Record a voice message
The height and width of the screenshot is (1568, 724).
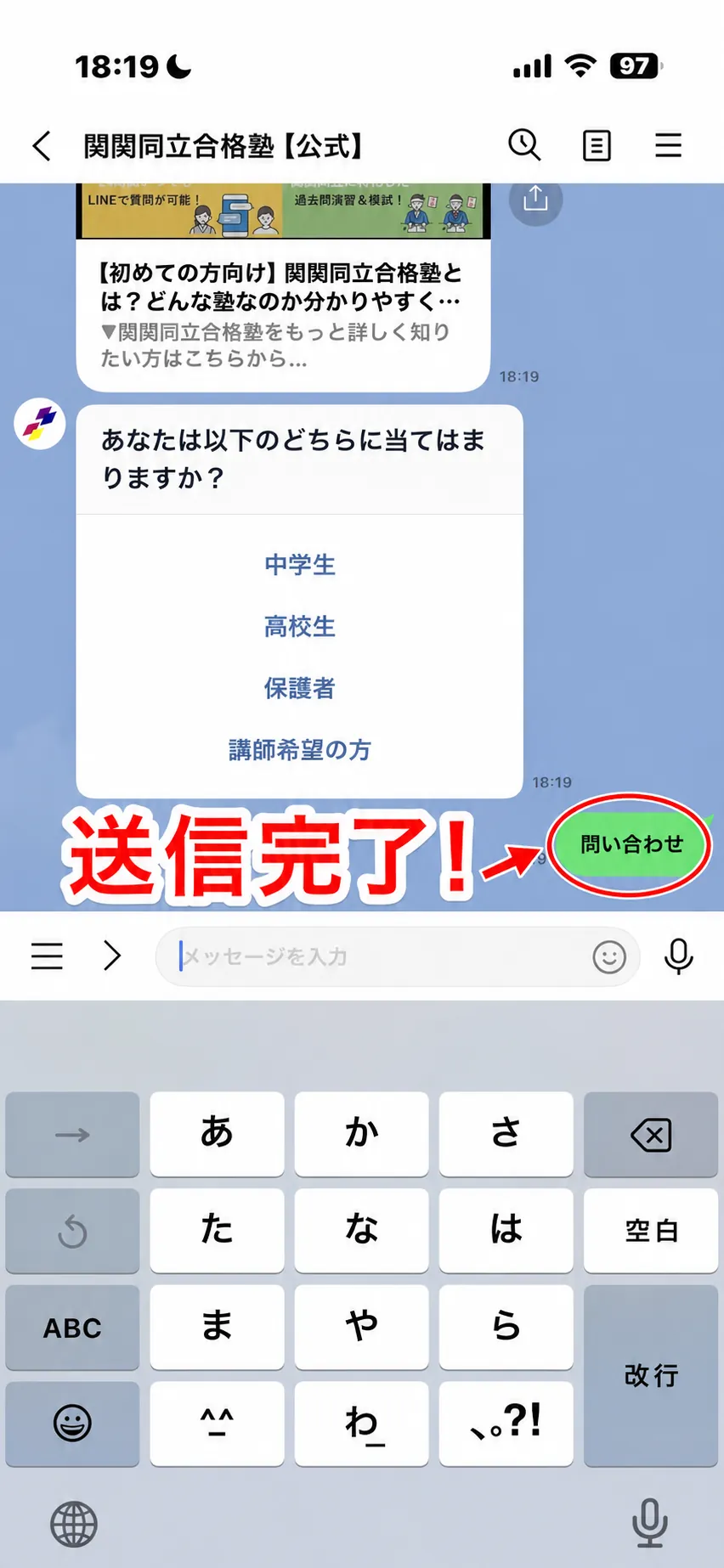tap(678, 956)
